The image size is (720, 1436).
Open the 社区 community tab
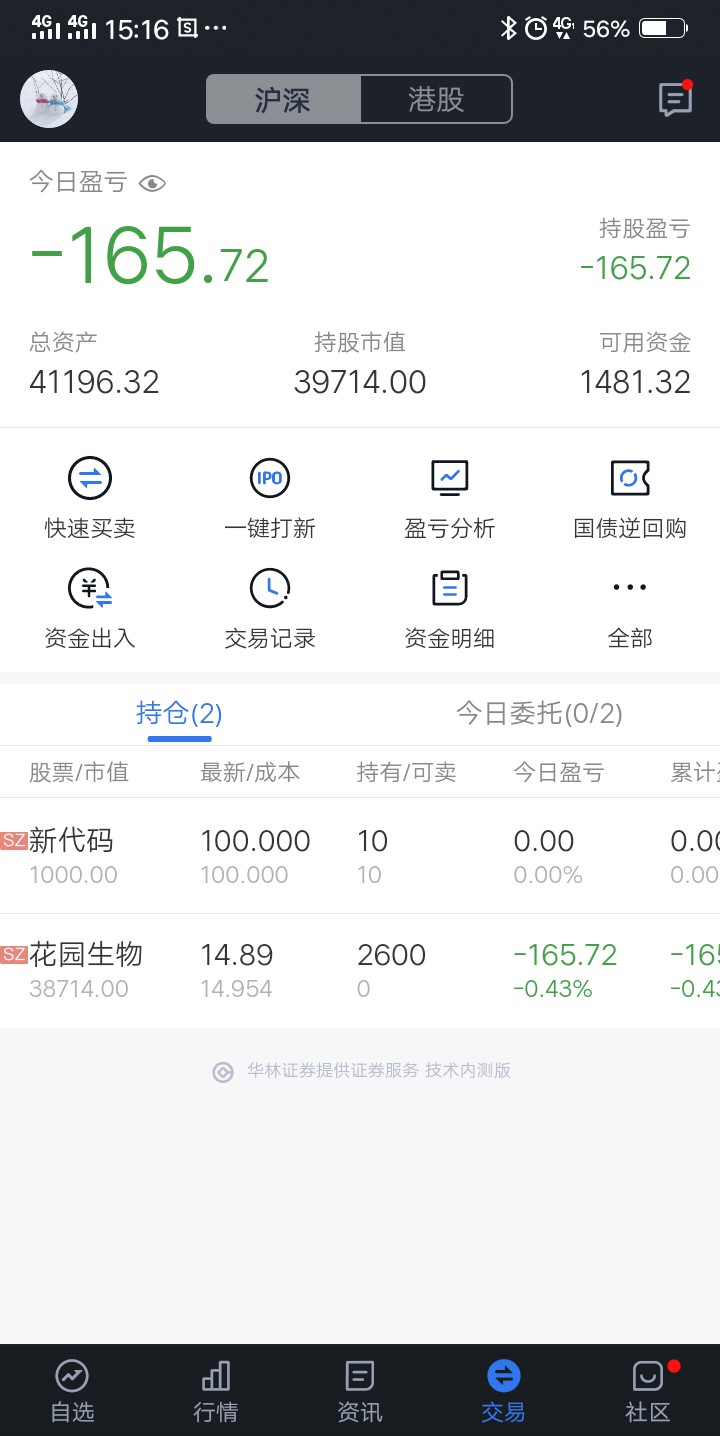pos(648,1391)
